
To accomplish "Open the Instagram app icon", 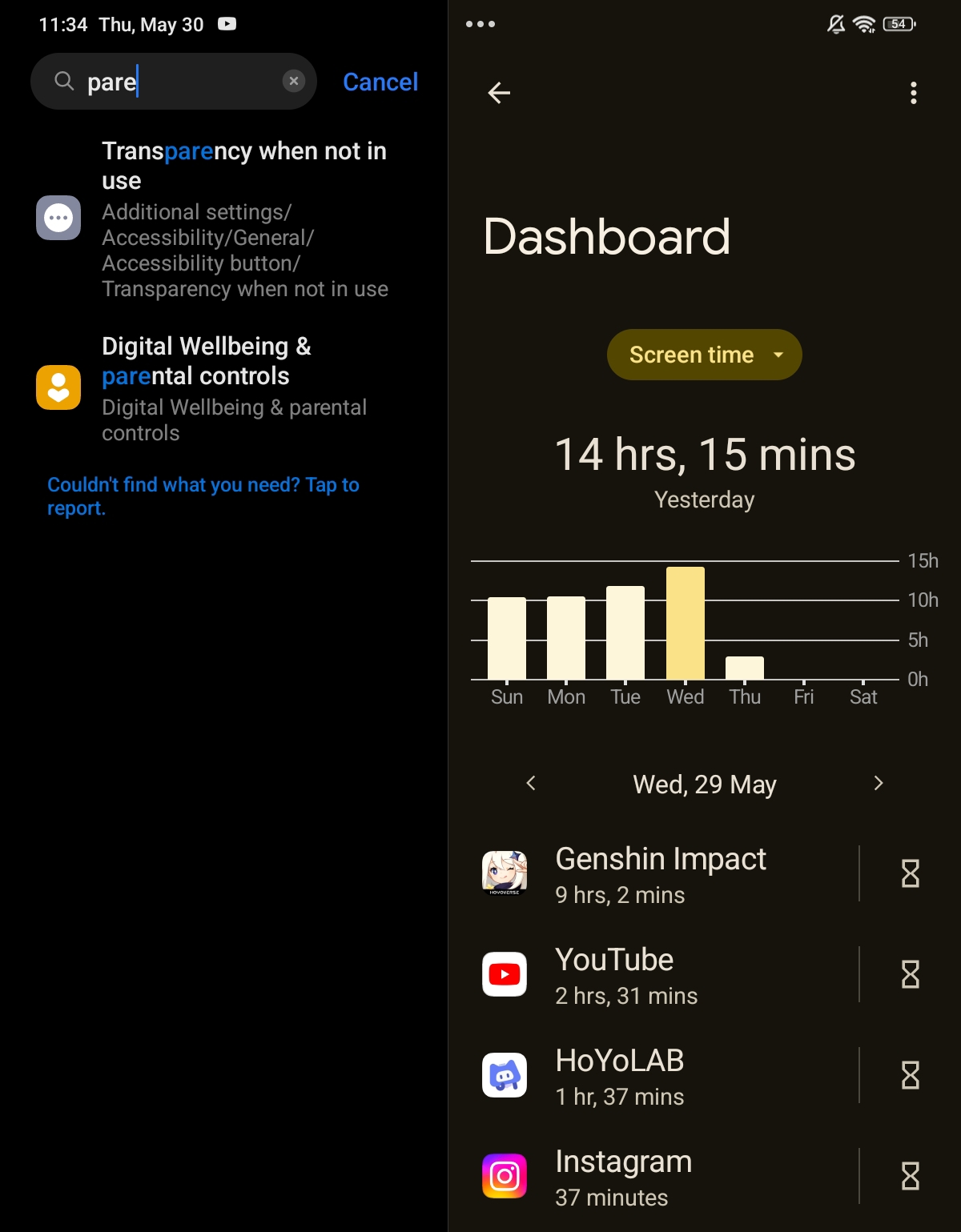I will [504, 1176].
